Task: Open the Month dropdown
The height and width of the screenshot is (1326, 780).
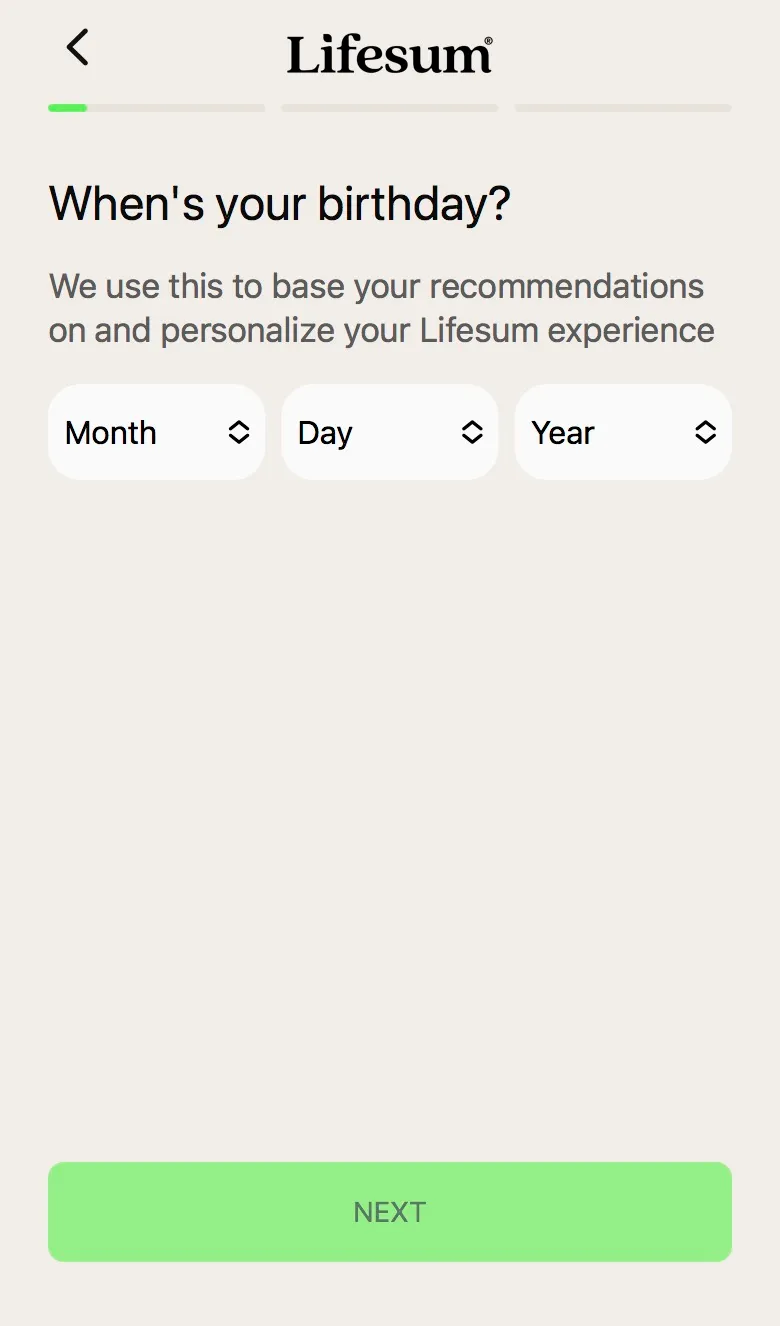Action: pos(156,432)
